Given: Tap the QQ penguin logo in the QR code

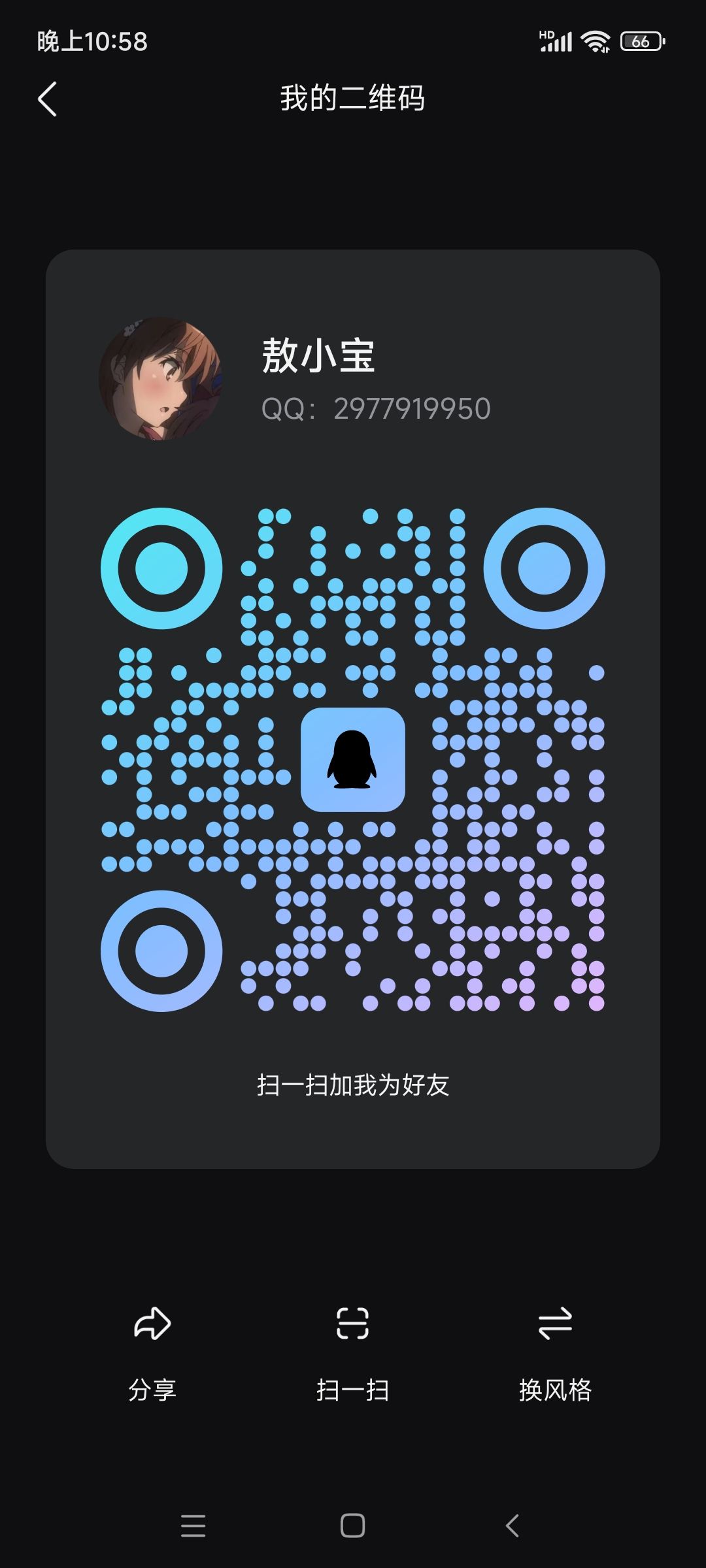Looking at the screenshot, I should [x=353, y=758].
